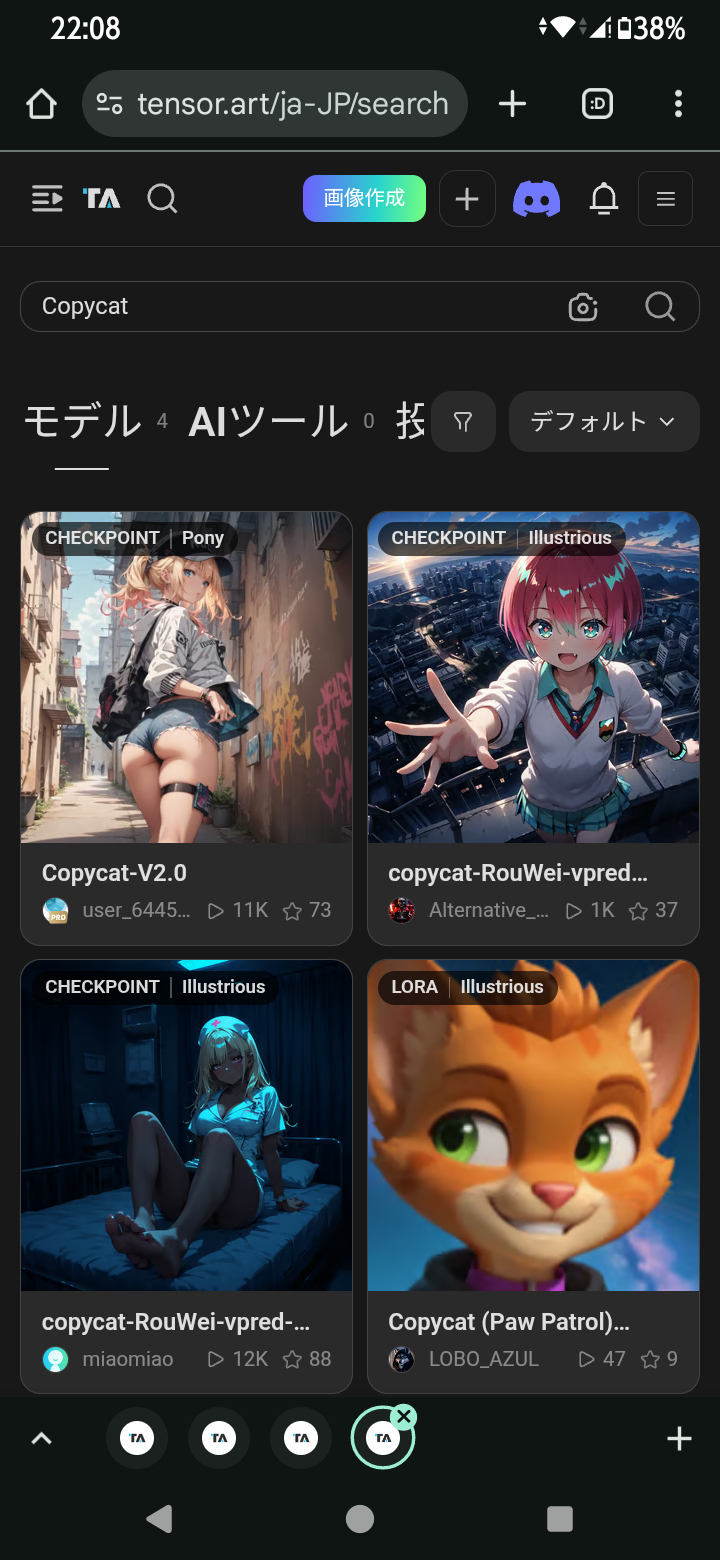Open the notifications bell
Viewport: 720px width, 1560px height.
603,199
